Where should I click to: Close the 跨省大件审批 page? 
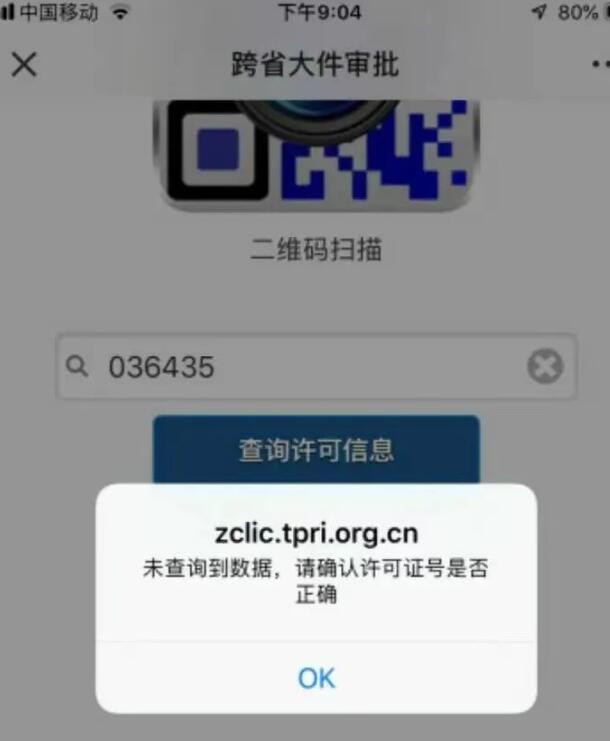[24, 65]
